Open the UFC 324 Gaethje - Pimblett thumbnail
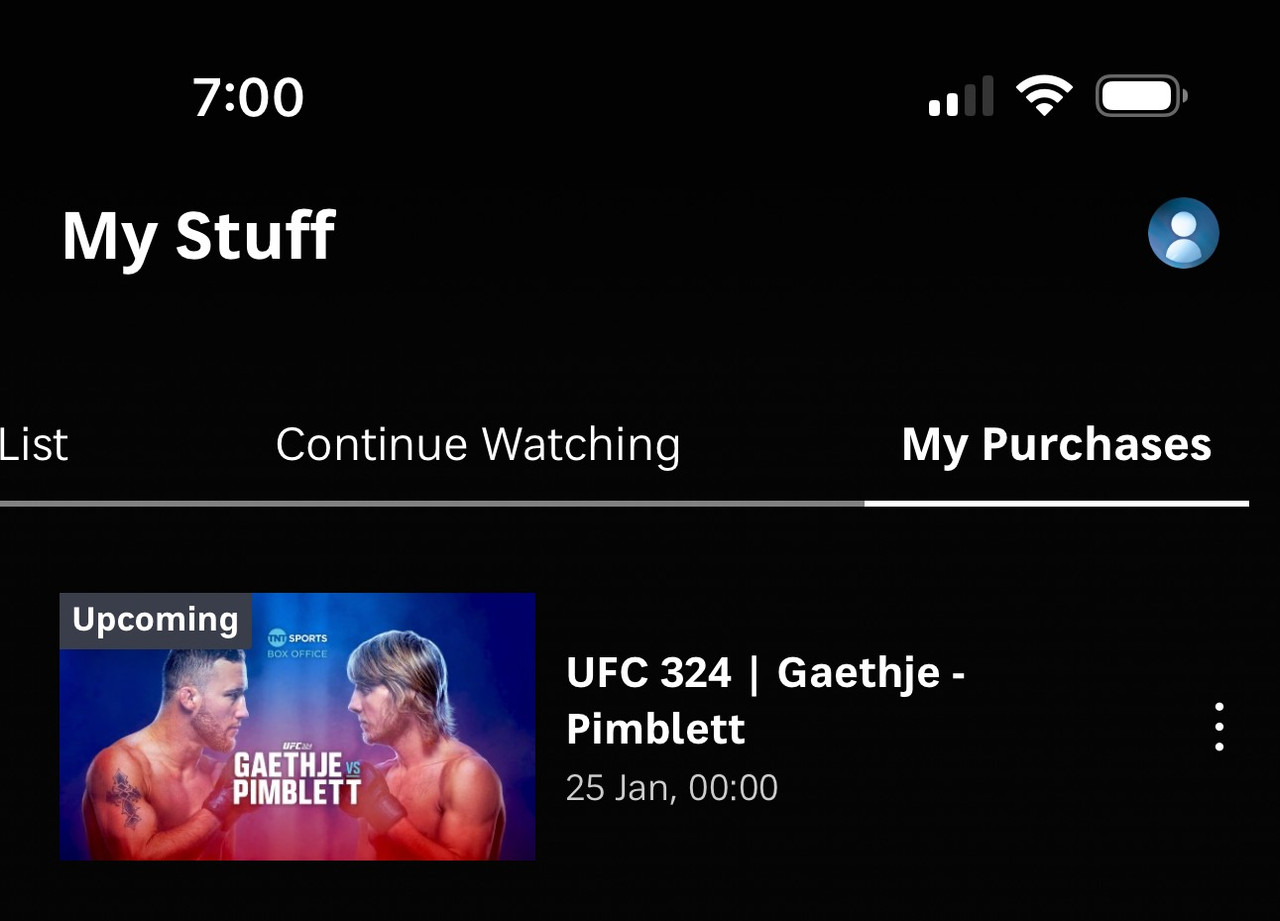 [x=297, y=726]
